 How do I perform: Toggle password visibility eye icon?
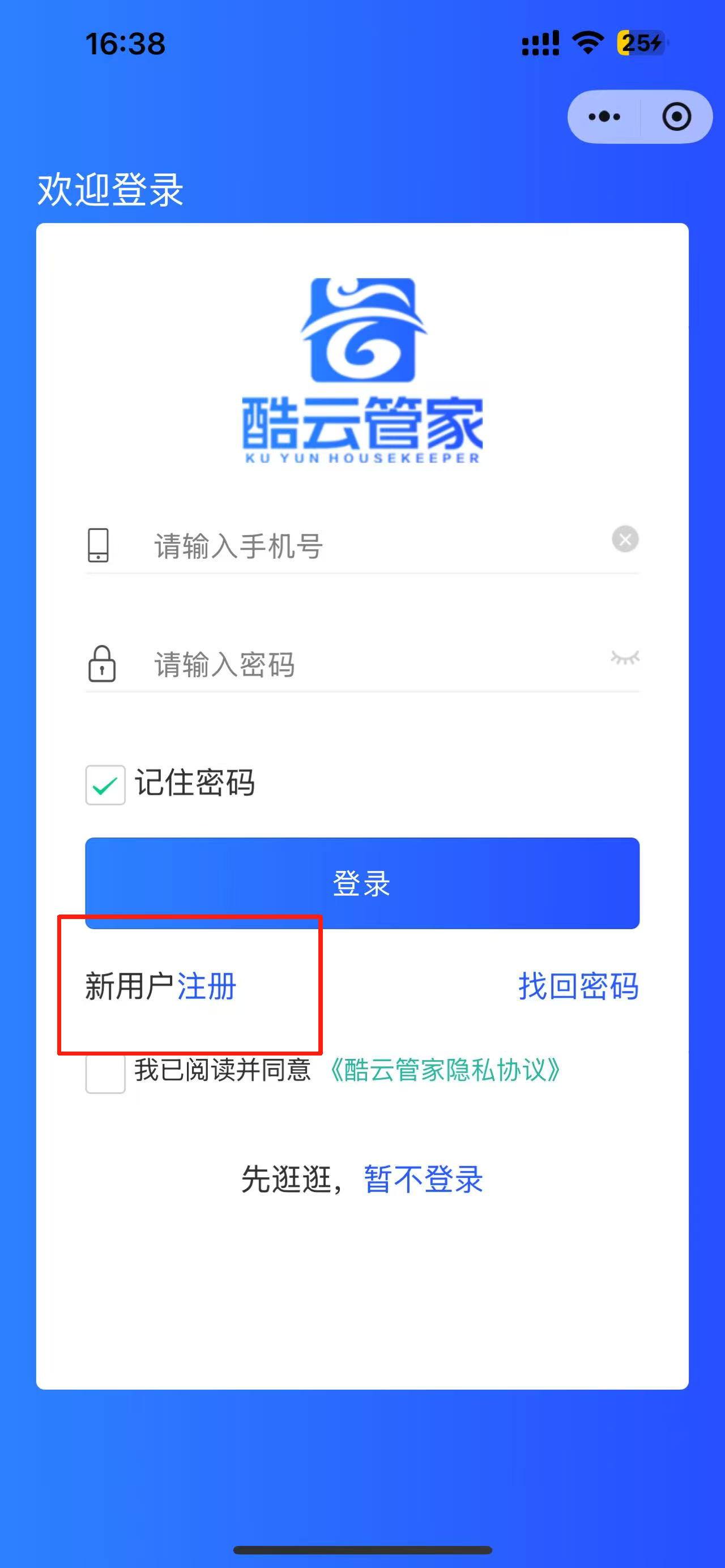pyautogui.click(x=625, y=658)
